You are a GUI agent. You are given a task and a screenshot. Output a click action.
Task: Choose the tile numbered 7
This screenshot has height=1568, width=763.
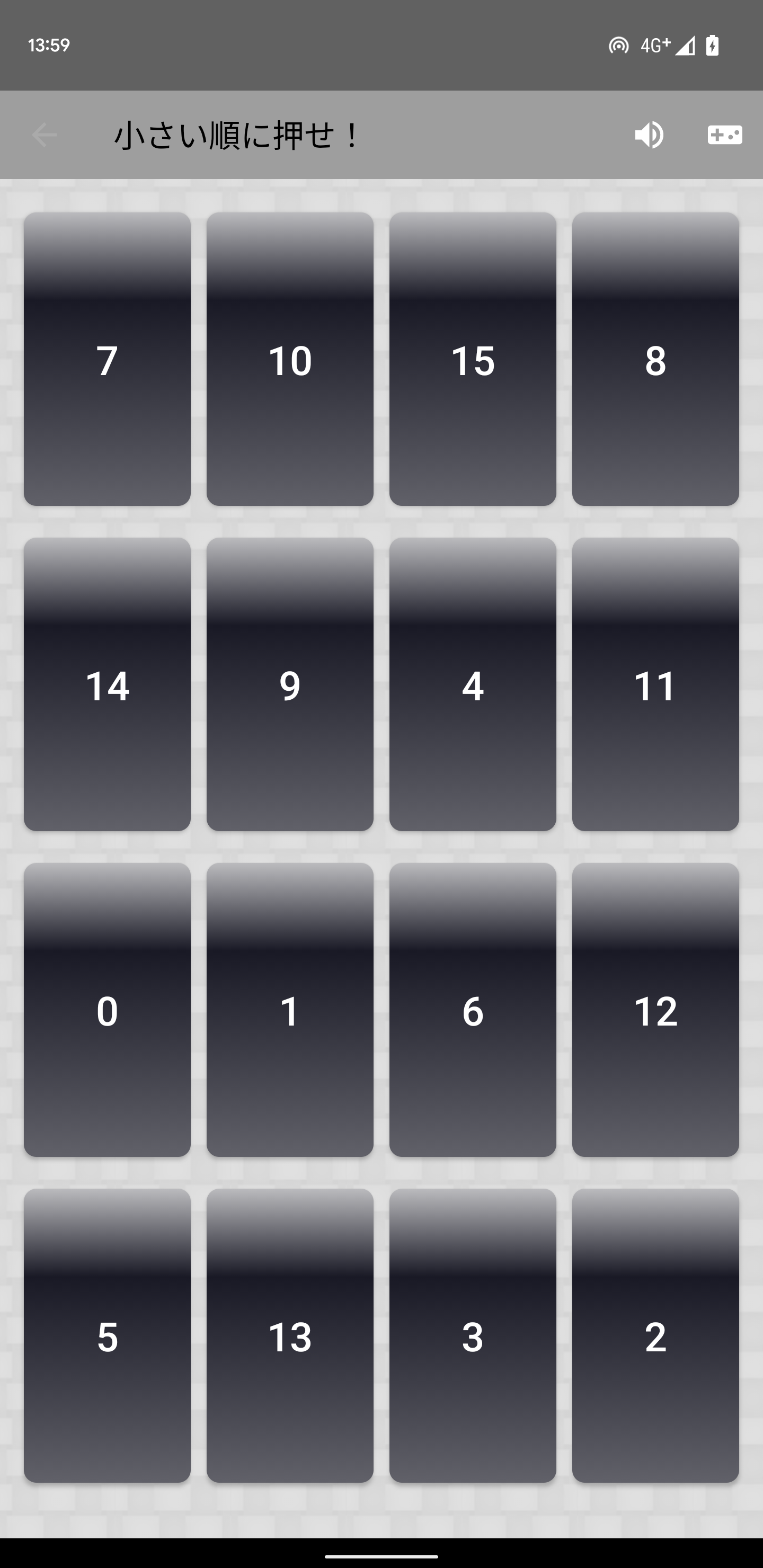point(107,359)
